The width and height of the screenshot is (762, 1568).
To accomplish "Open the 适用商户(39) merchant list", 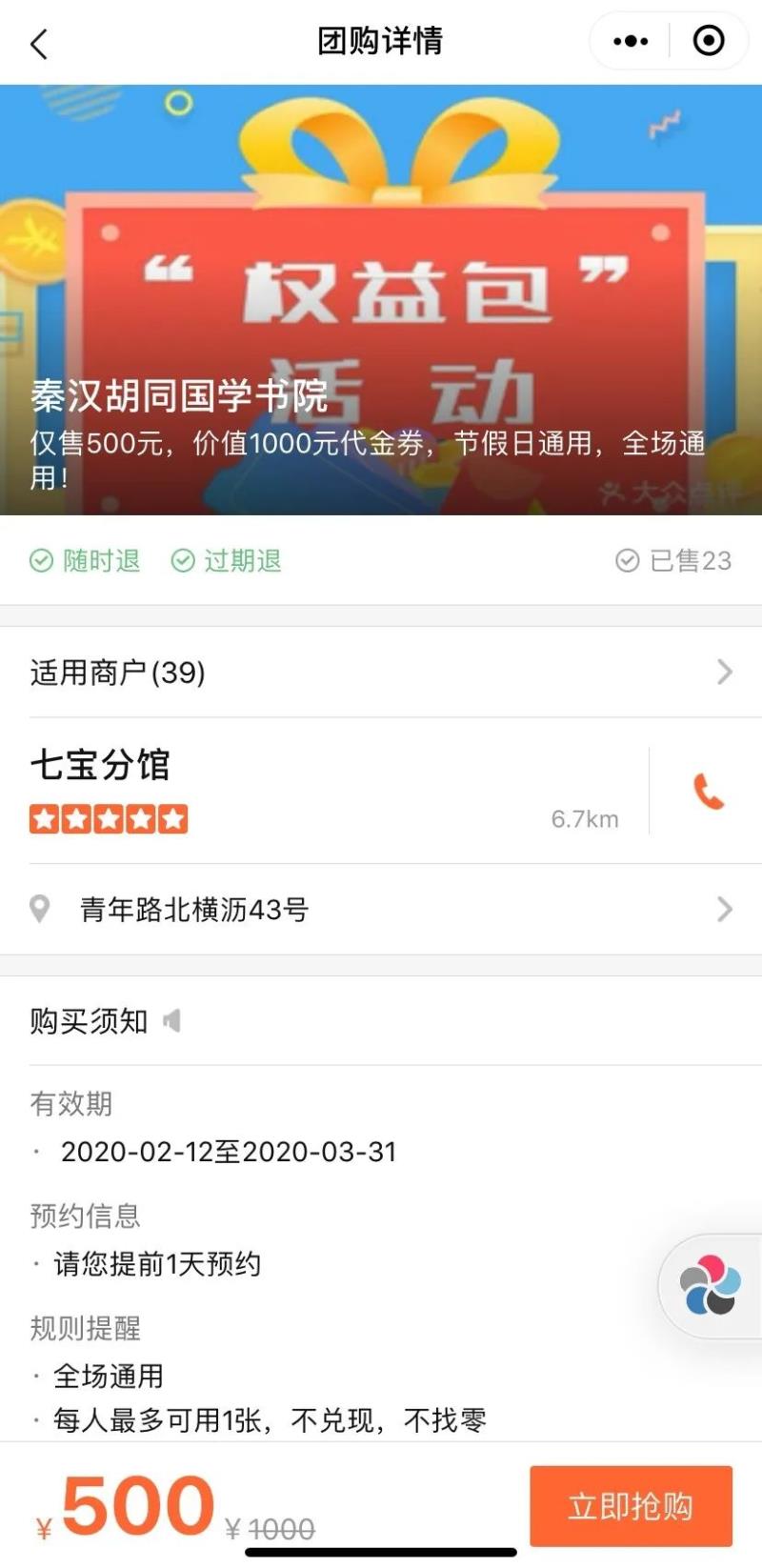I will coord(381,673).
